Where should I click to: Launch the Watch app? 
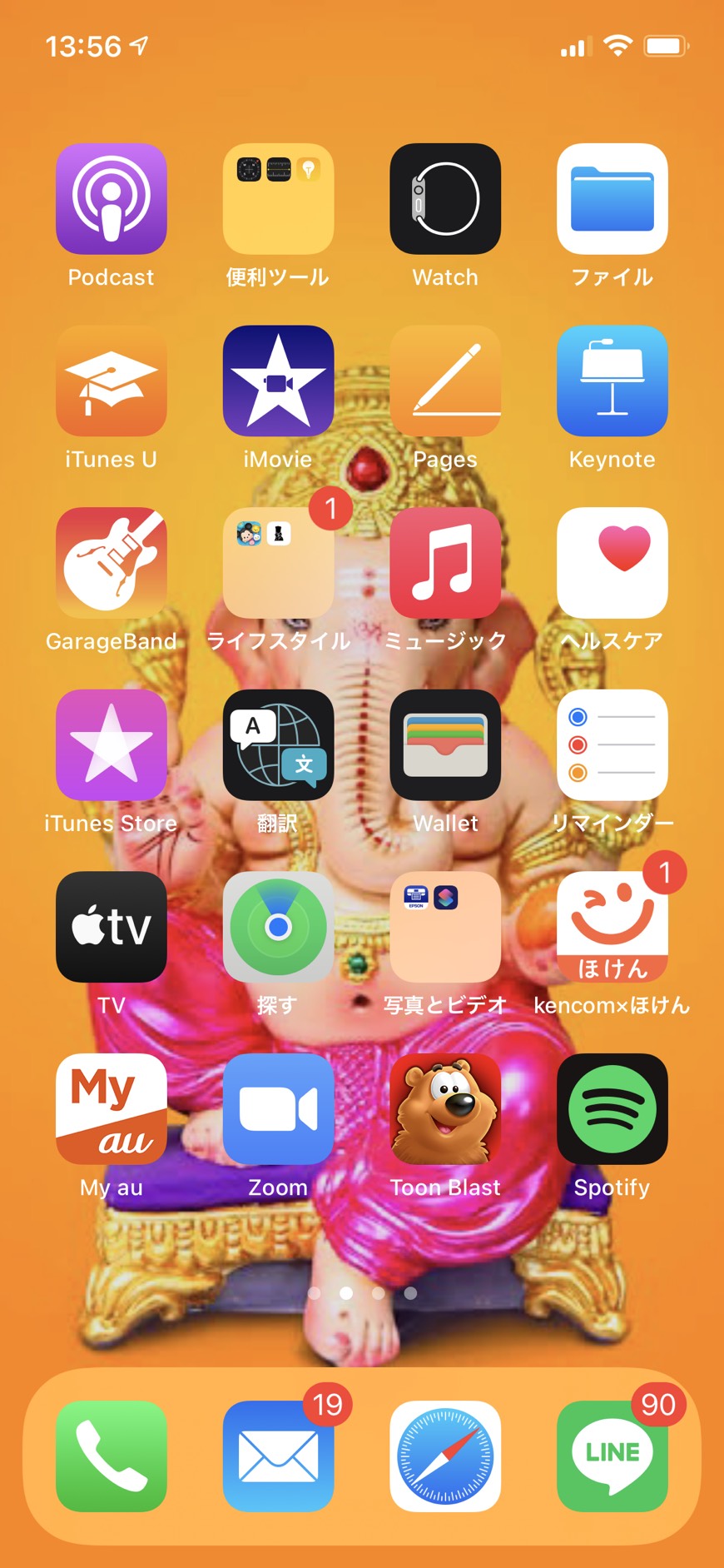445,199
